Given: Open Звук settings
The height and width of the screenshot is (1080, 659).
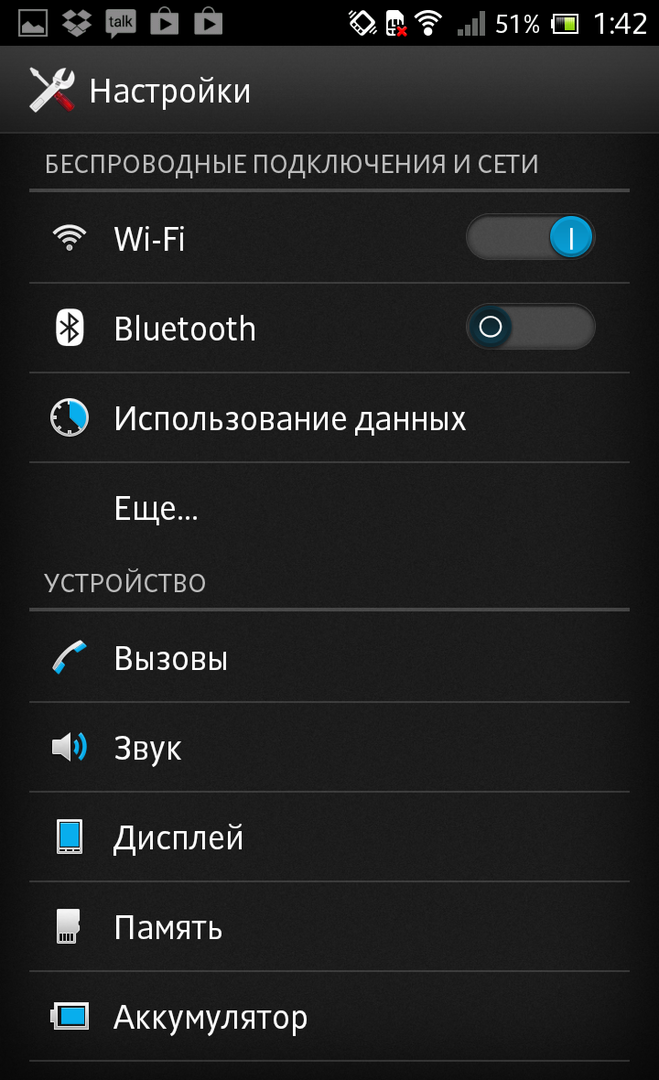Looking at the screenshot, I should coord(148,748).
